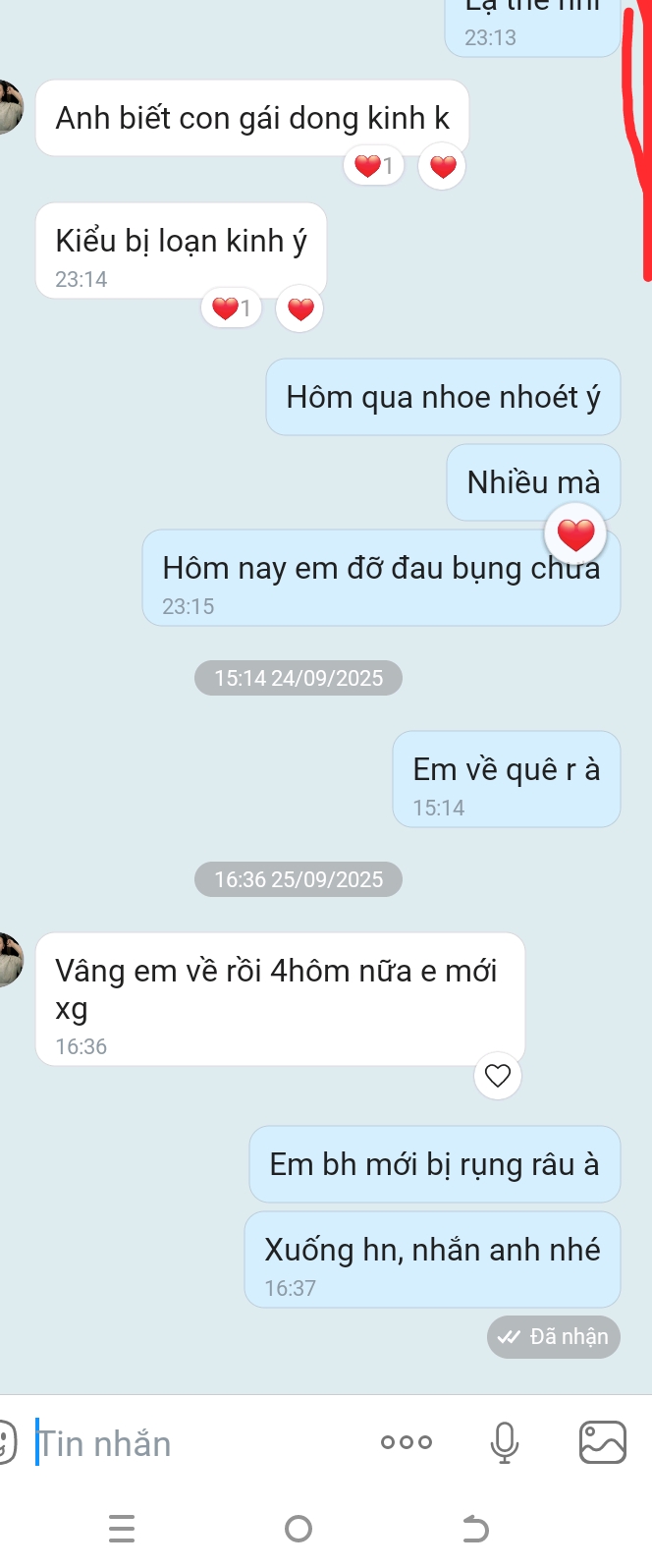Open recent apps from navigation bar
Viewport: 652px width, 1568px height.
pyautogui.click(x=122, y=1529)
